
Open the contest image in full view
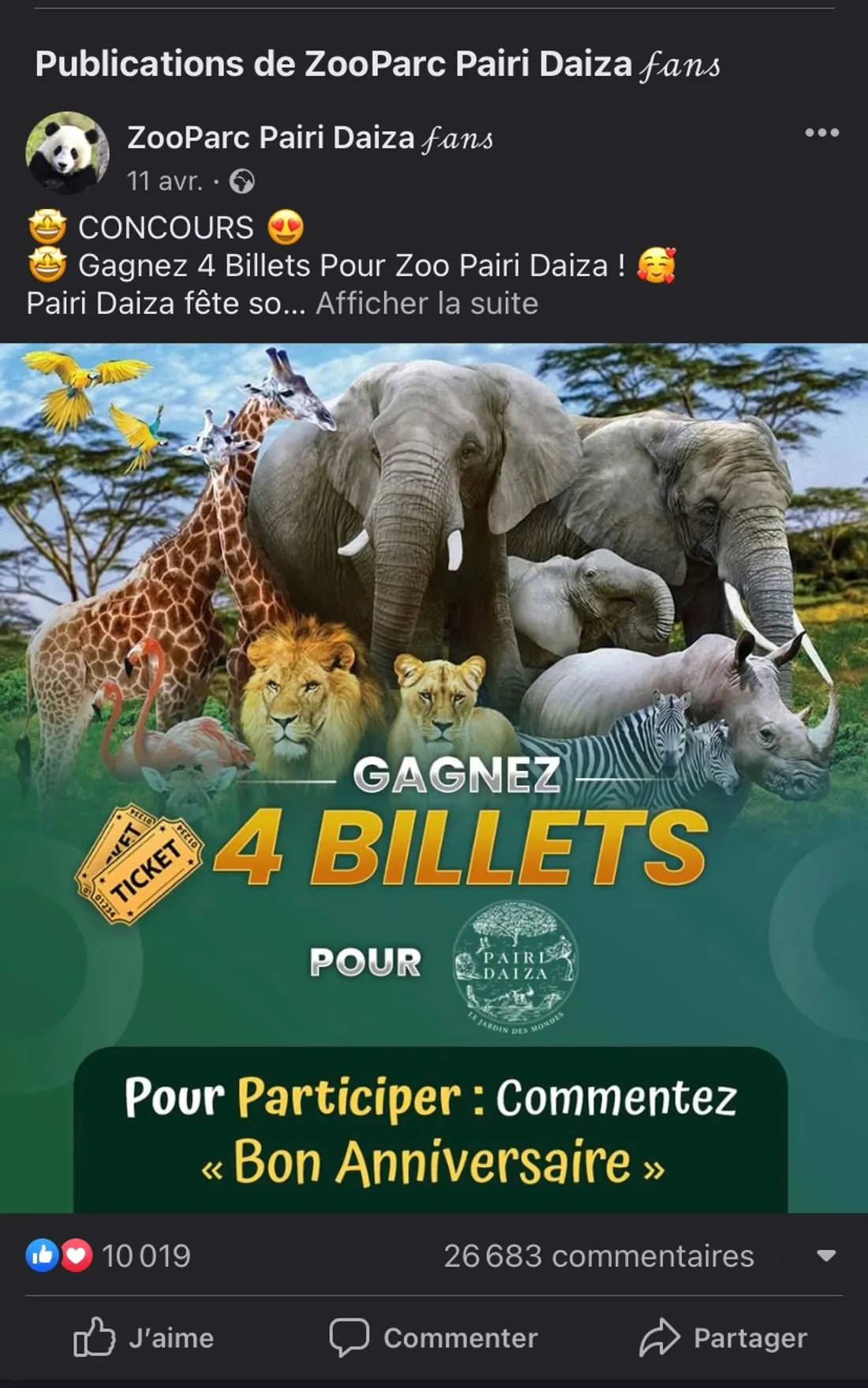[434, 777]
